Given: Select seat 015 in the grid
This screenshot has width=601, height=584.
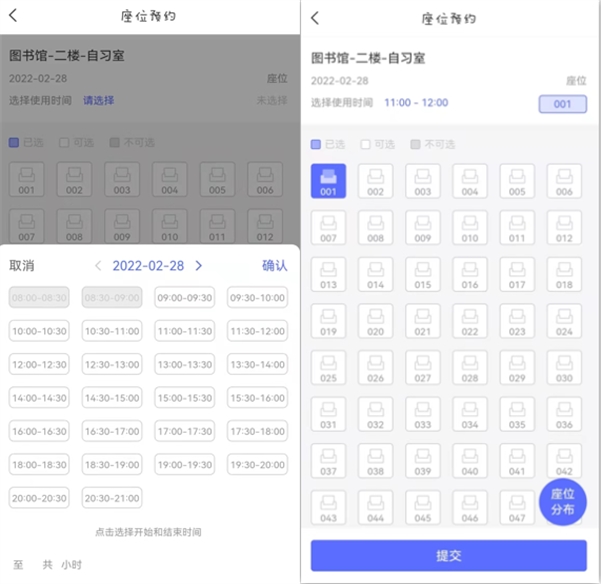Looking at the screenshot, I should coord(422,273).
